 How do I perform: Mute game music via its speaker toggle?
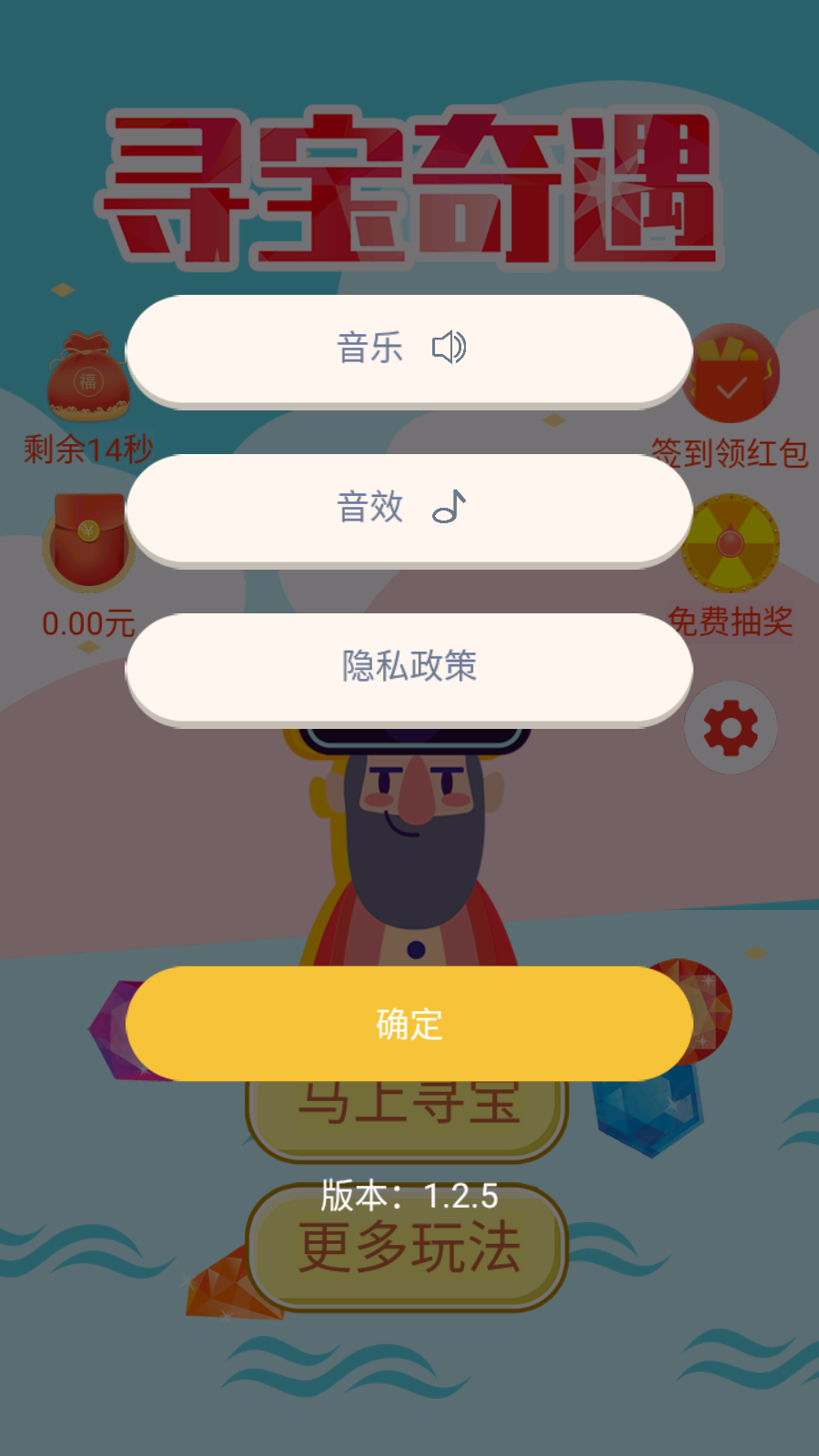pos(450,349)
